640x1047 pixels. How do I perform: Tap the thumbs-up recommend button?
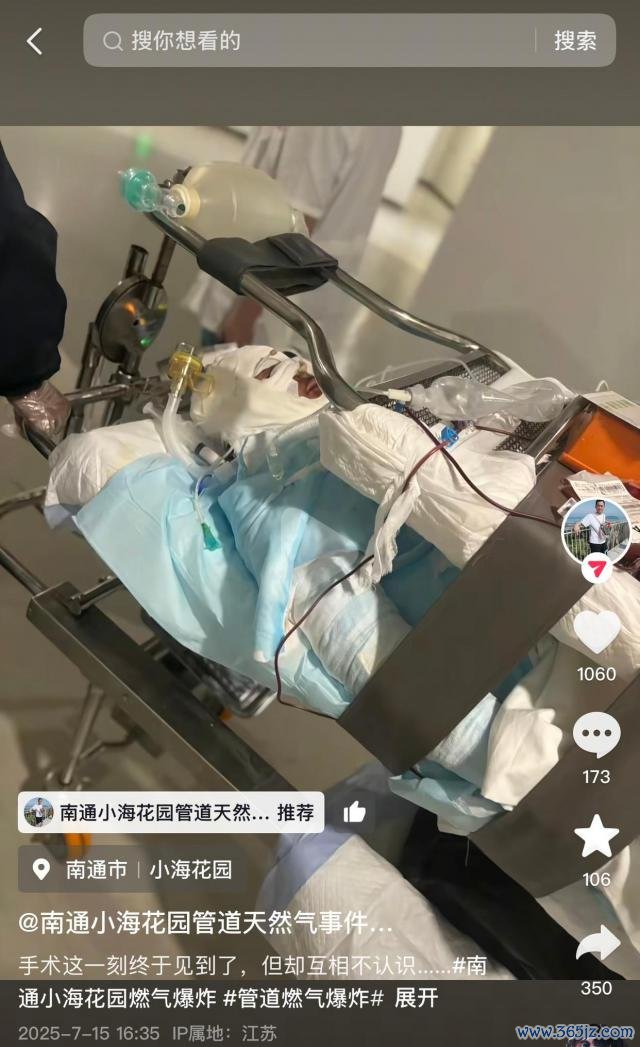(x=354, y=812)
